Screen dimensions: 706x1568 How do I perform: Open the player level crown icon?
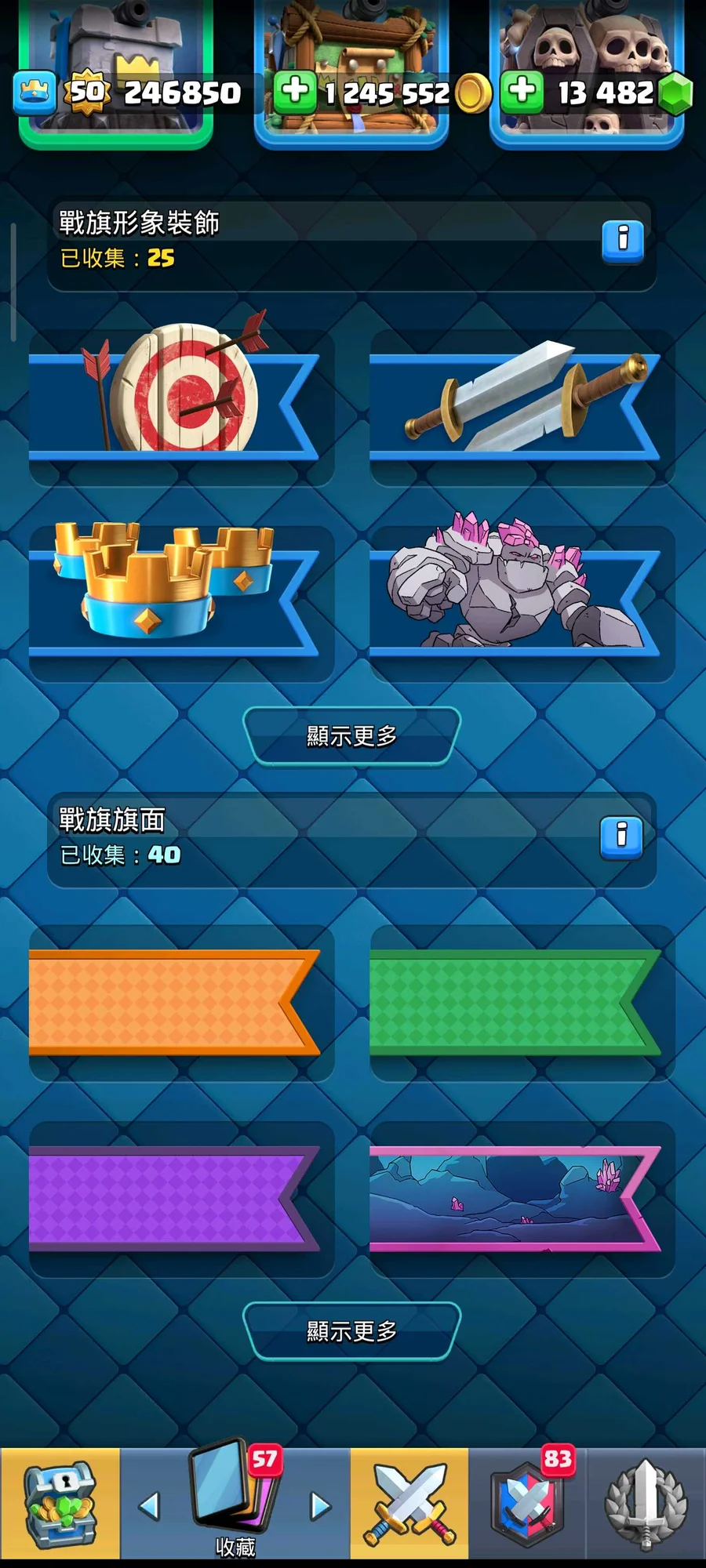35,93
